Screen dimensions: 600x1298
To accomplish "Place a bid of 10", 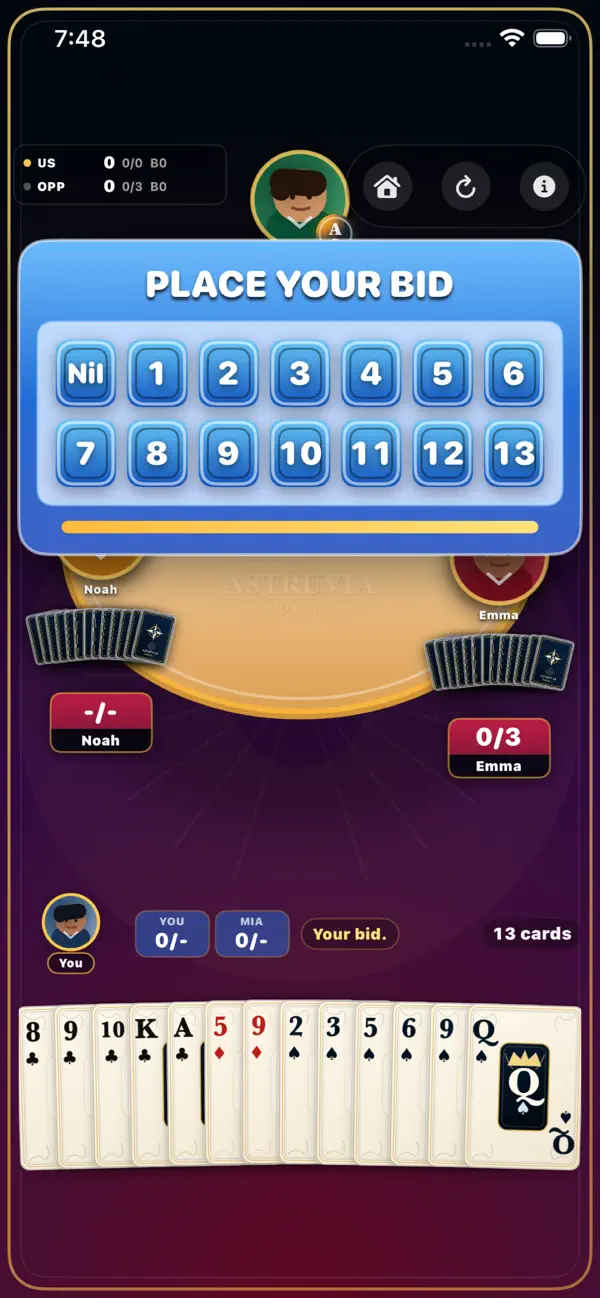I will pyautogui.click(x=300, y=454).
